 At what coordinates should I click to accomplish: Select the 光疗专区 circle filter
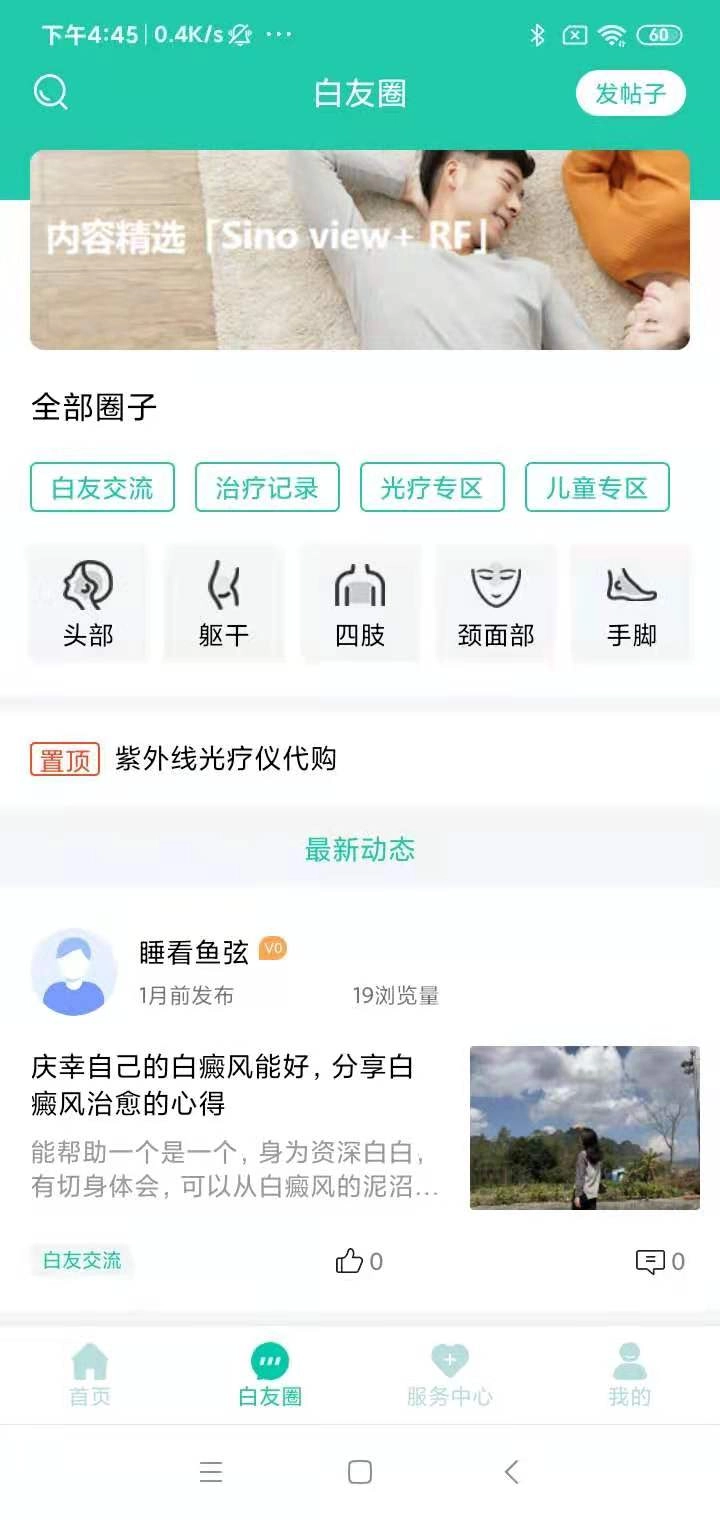click(x=432, y=487)
